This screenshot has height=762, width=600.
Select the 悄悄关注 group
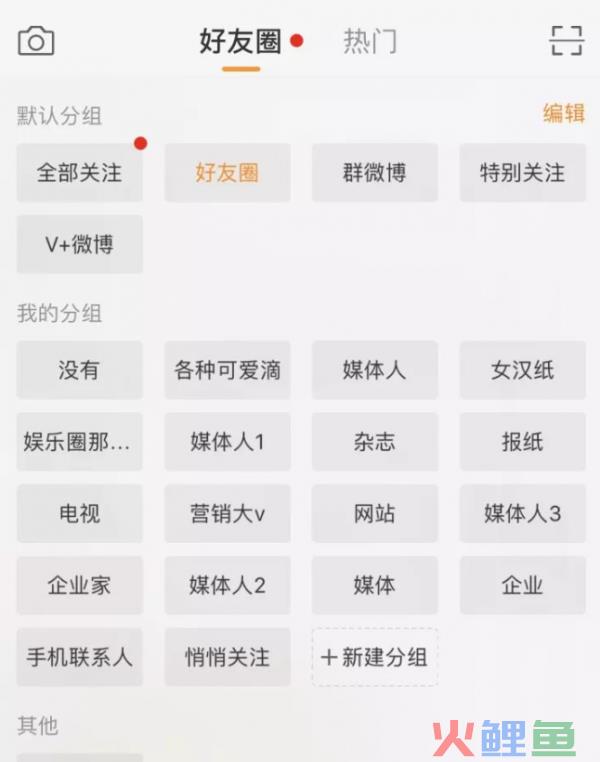point(228,658)
